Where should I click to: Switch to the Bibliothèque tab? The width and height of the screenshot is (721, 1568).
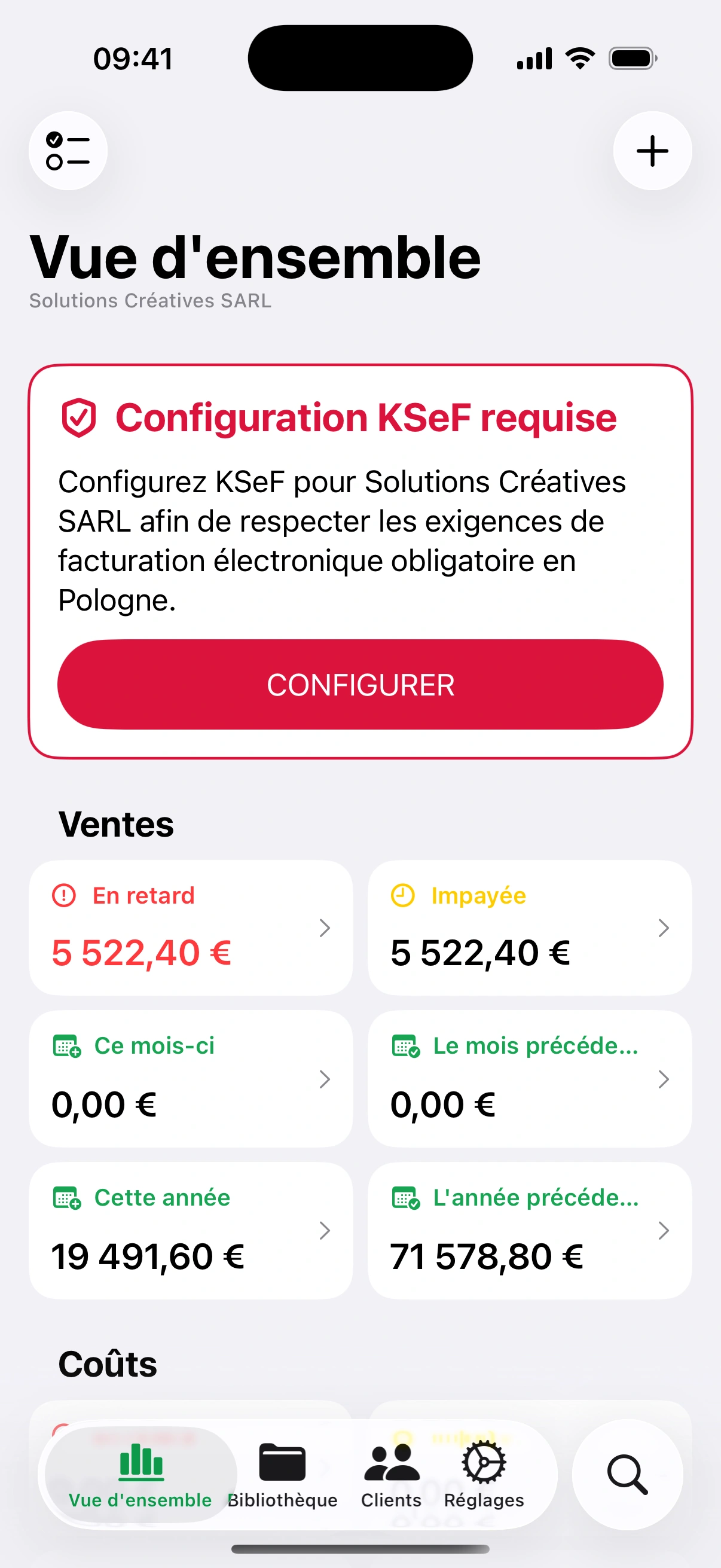point(282,1474)
